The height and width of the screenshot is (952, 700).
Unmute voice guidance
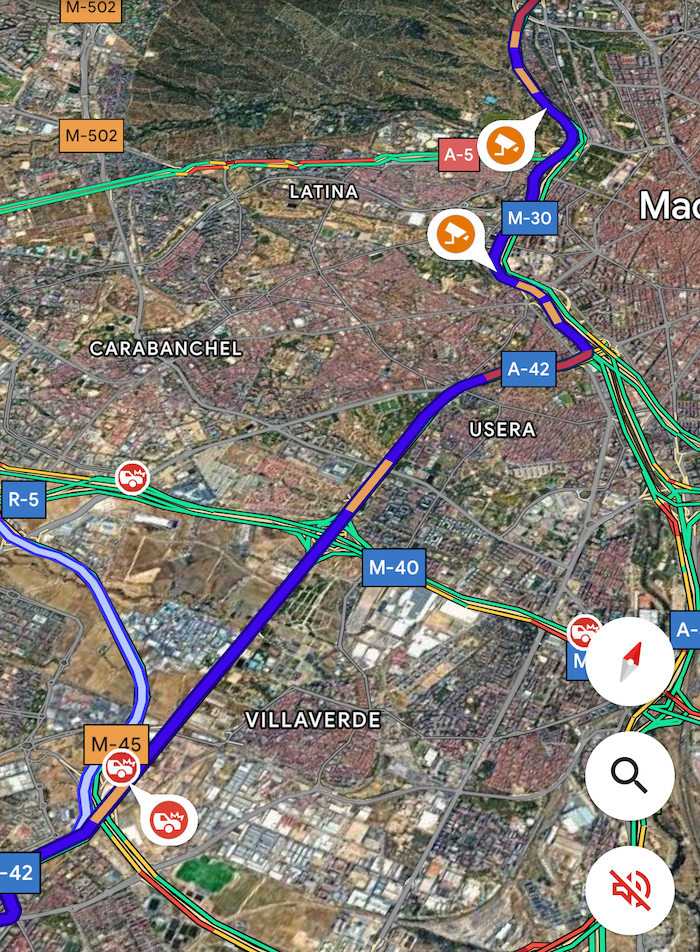pyautogui.click(x=630, y=888)
